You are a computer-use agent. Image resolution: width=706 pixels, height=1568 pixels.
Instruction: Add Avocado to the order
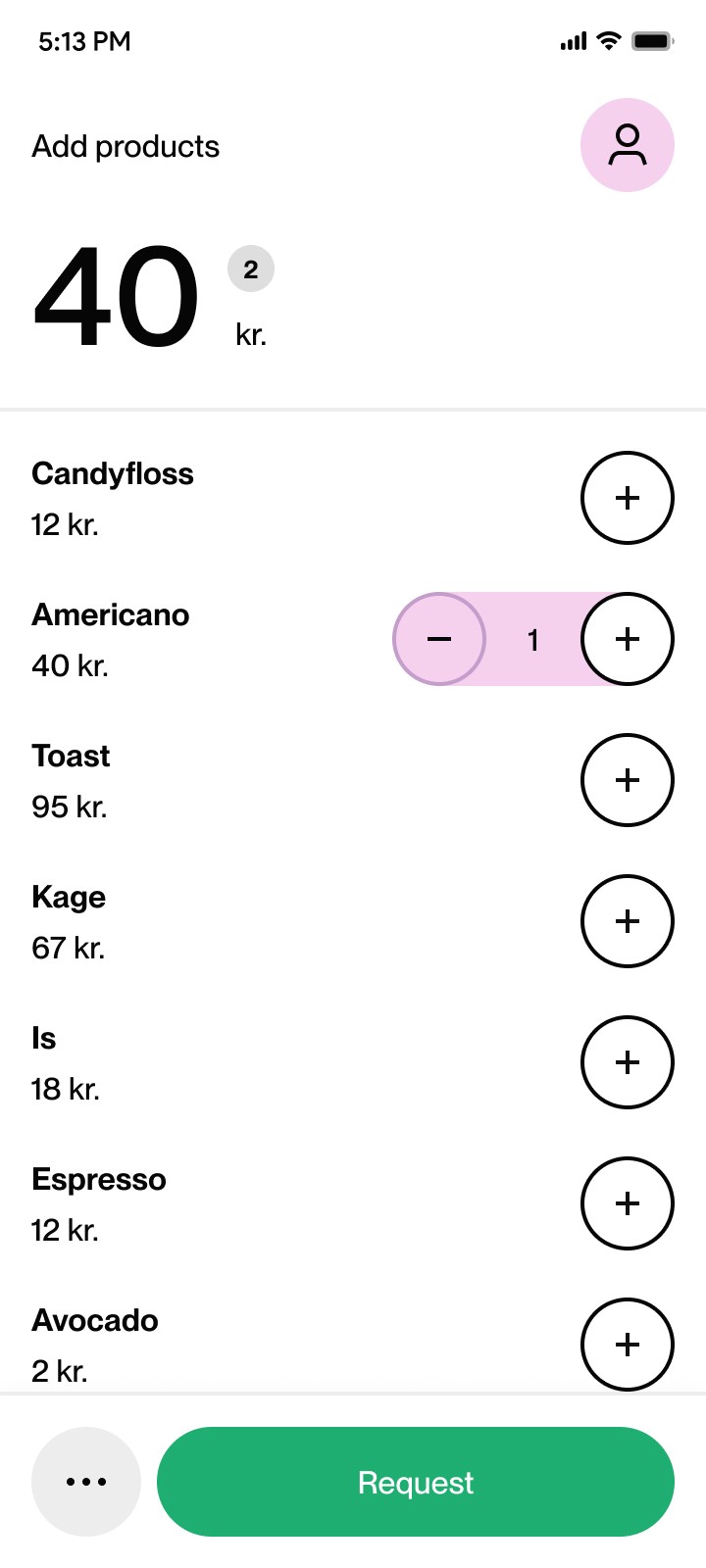tap(628, 1345)
